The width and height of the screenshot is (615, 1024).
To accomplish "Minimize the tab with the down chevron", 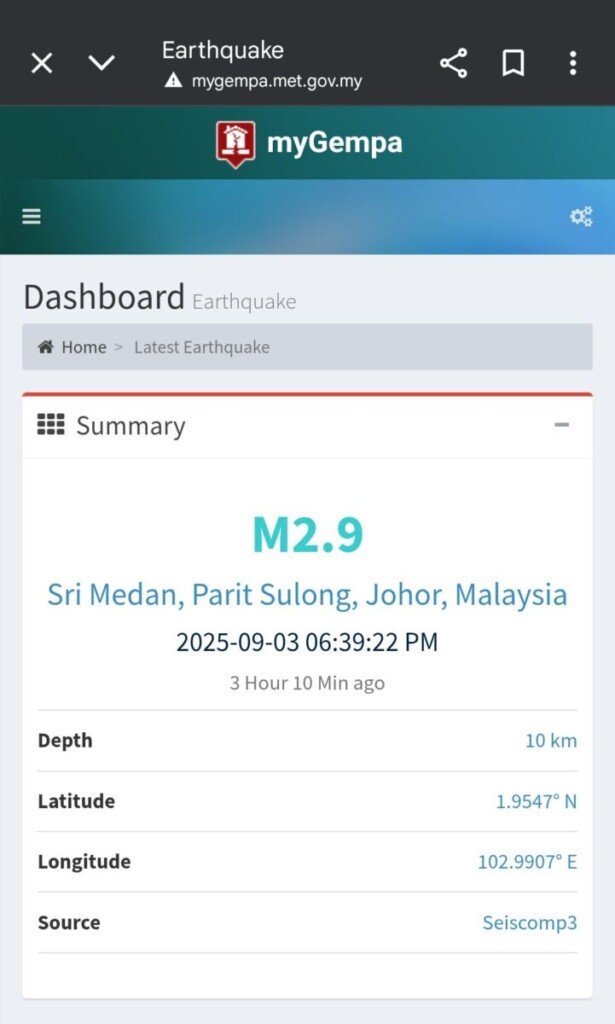I will [x=101, y=64].
